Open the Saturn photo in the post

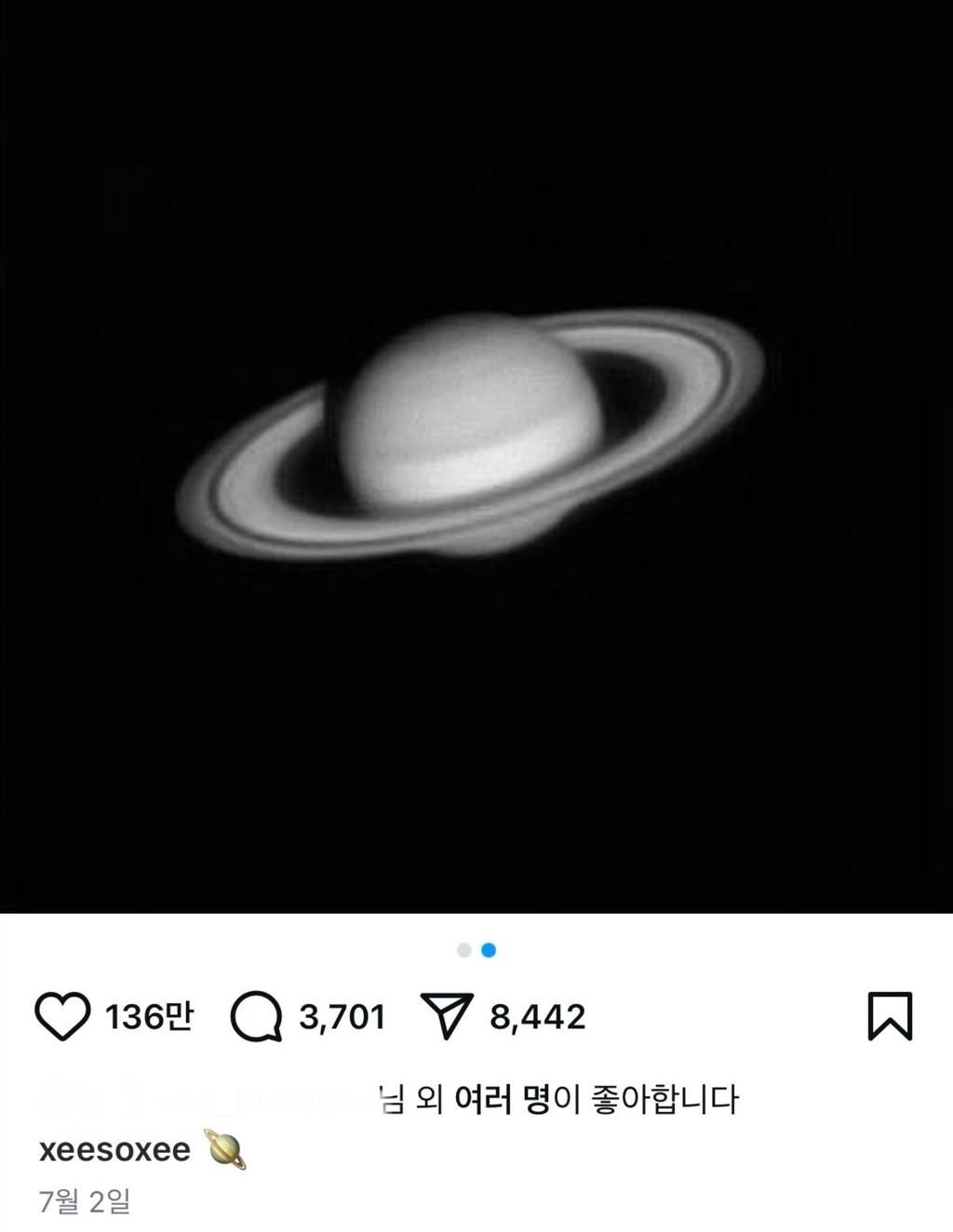pos(471,437)
